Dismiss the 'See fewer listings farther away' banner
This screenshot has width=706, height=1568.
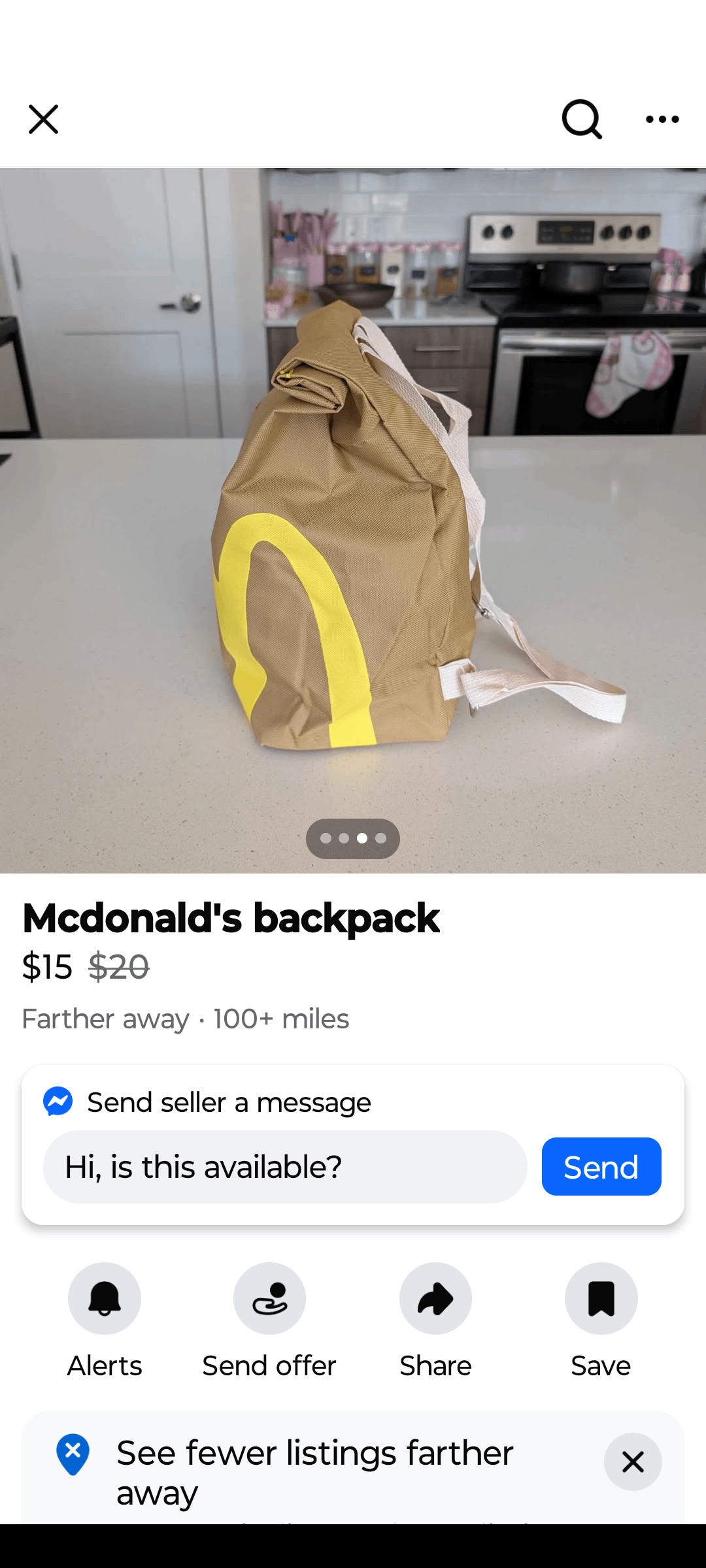coord(632,1462)
